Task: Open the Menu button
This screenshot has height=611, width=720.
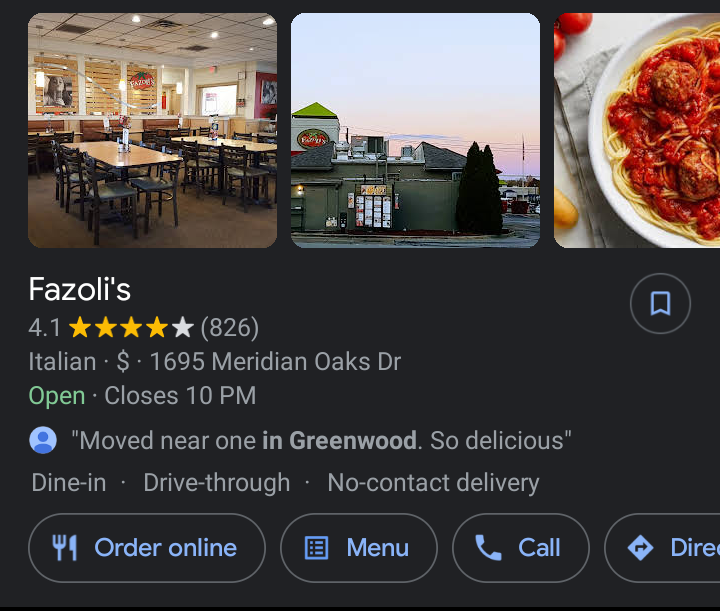Action: point(358,548)
